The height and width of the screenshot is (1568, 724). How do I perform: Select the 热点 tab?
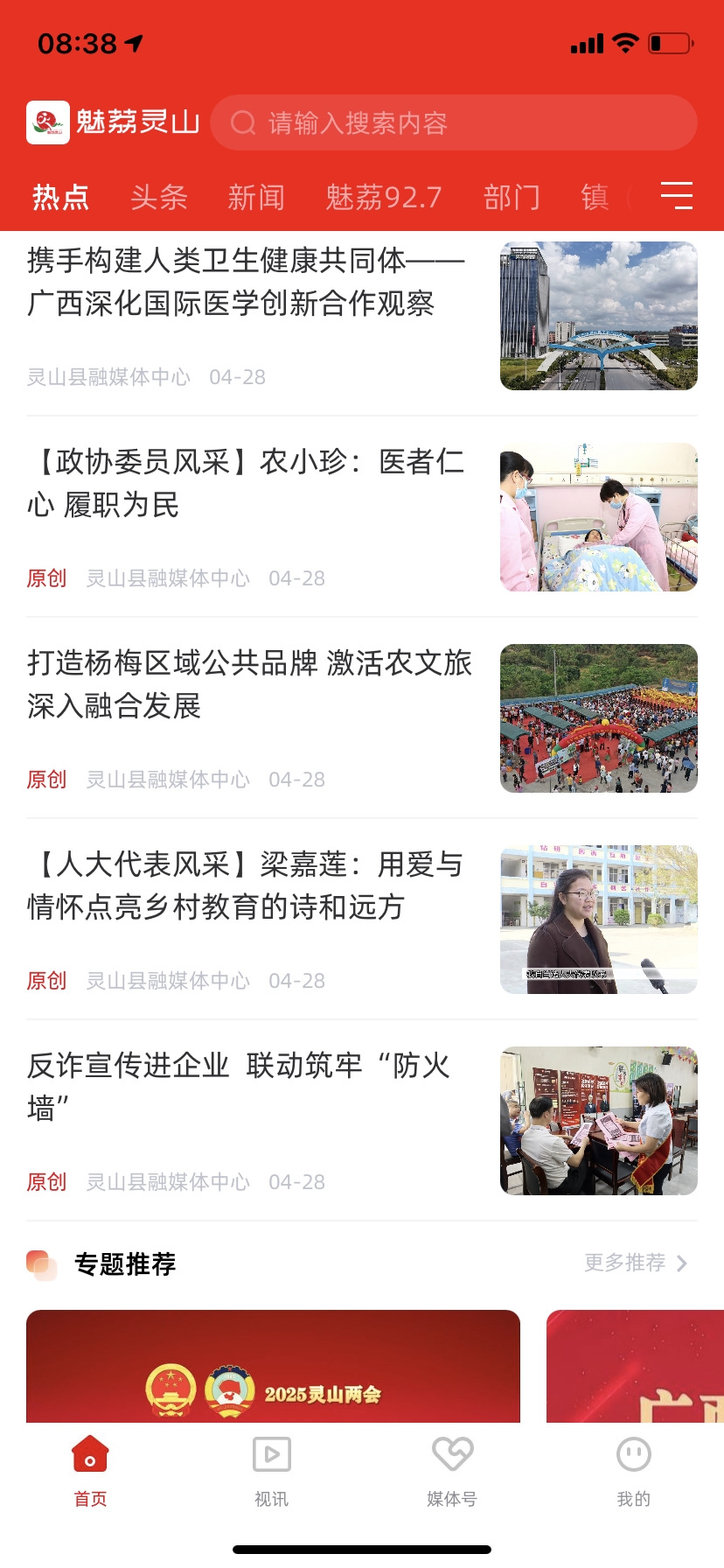(60, 198)
